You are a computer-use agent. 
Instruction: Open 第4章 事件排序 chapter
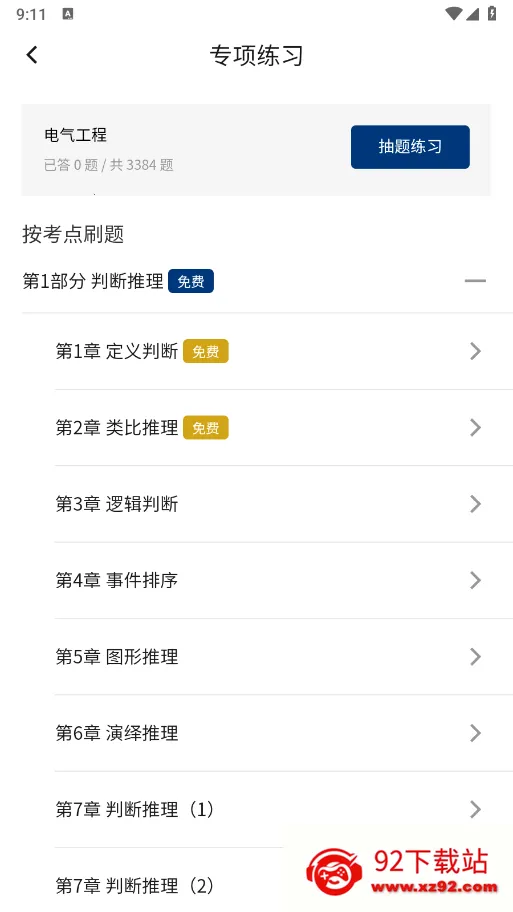coord(283,580)
